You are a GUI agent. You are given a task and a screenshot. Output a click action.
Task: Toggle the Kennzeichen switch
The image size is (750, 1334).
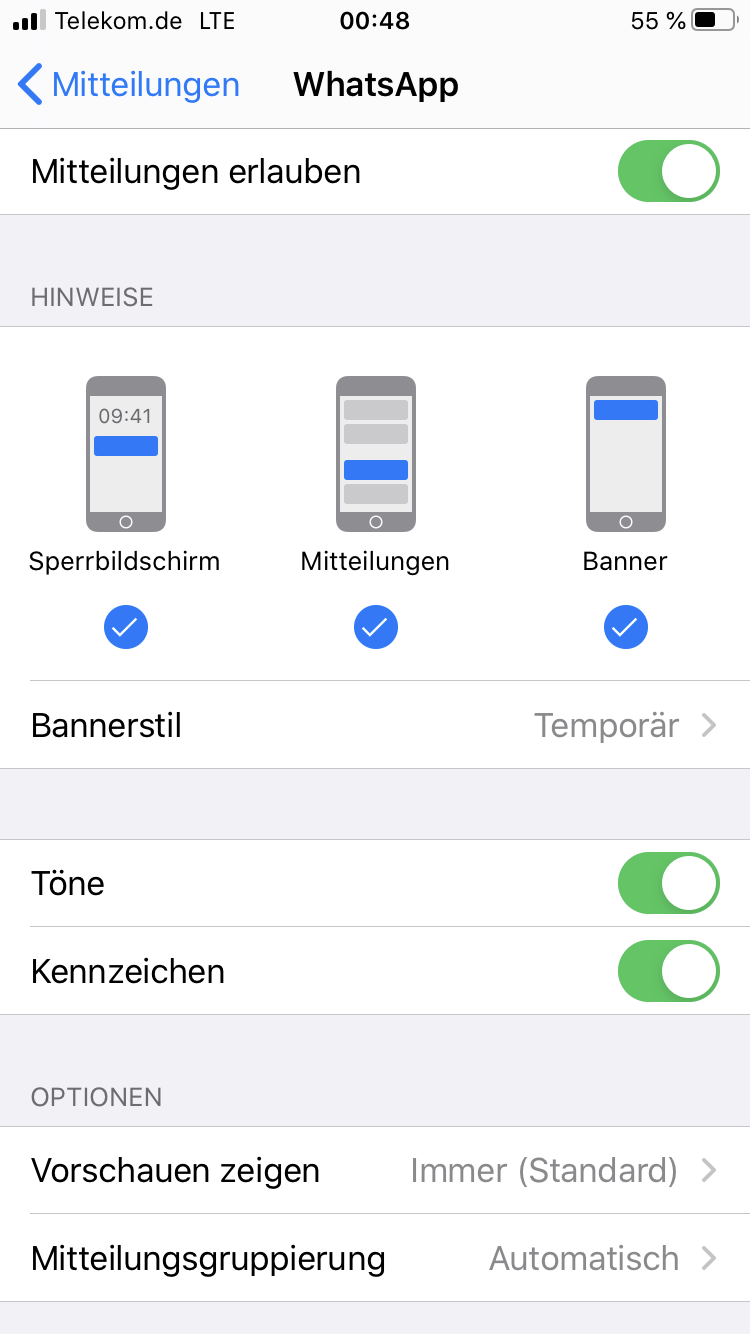pyautogui.click(x=668, y=972)
